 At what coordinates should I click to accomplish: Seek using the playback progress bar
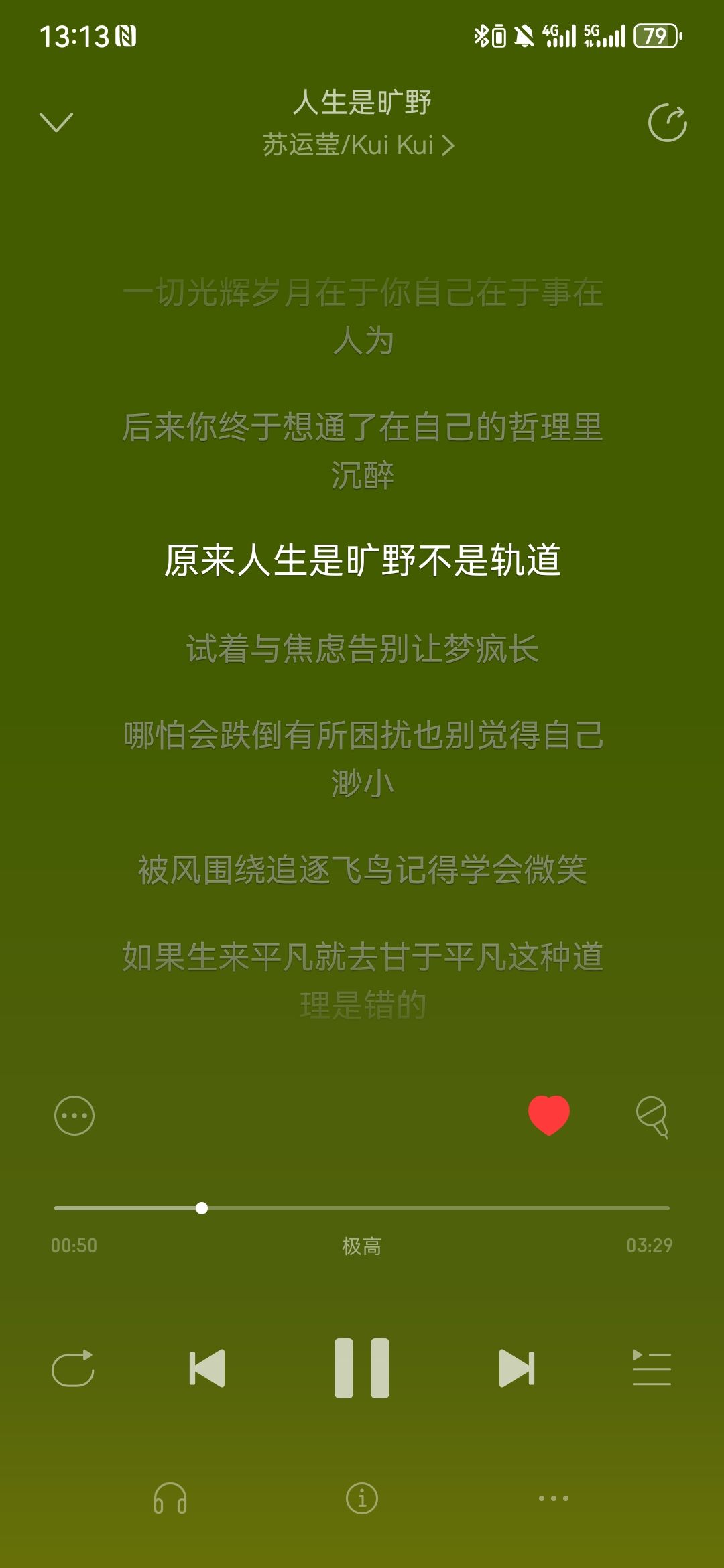coord(362,1207)
